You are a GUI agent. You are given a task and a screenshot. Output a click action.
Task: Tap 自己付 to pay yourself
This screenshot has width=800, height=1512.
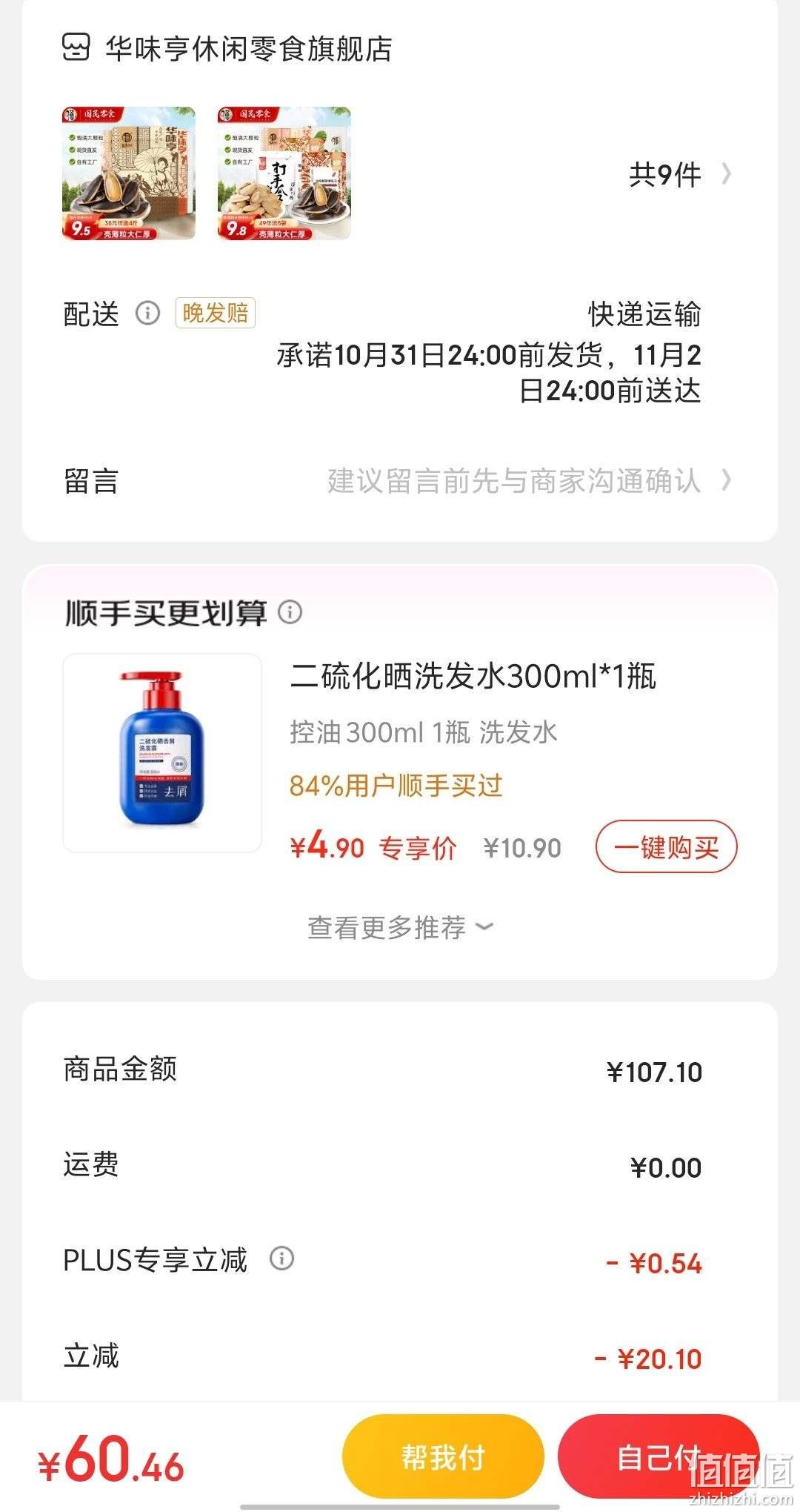point(659,1457)
